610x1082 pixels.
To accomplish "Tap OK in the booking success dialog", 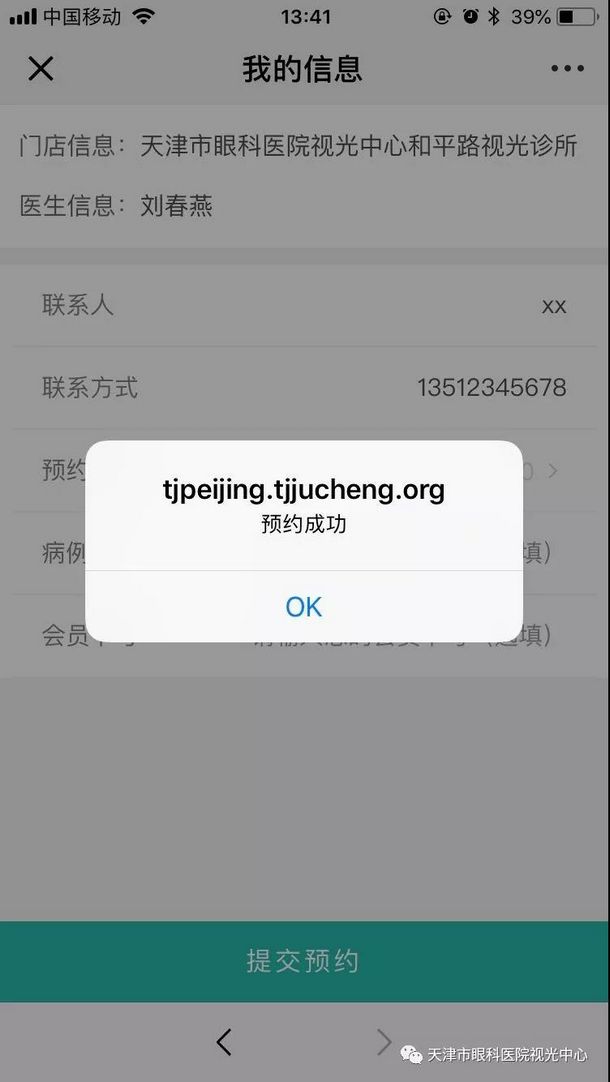I will 304,607.
